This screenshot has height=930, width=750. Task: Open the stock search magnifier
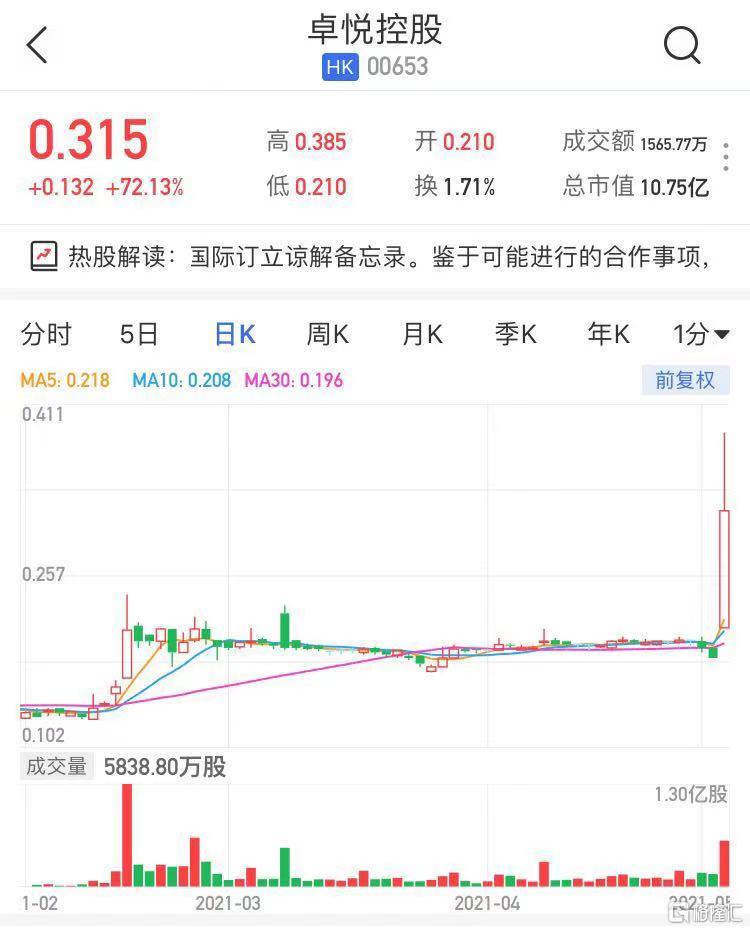pos(682,45)
